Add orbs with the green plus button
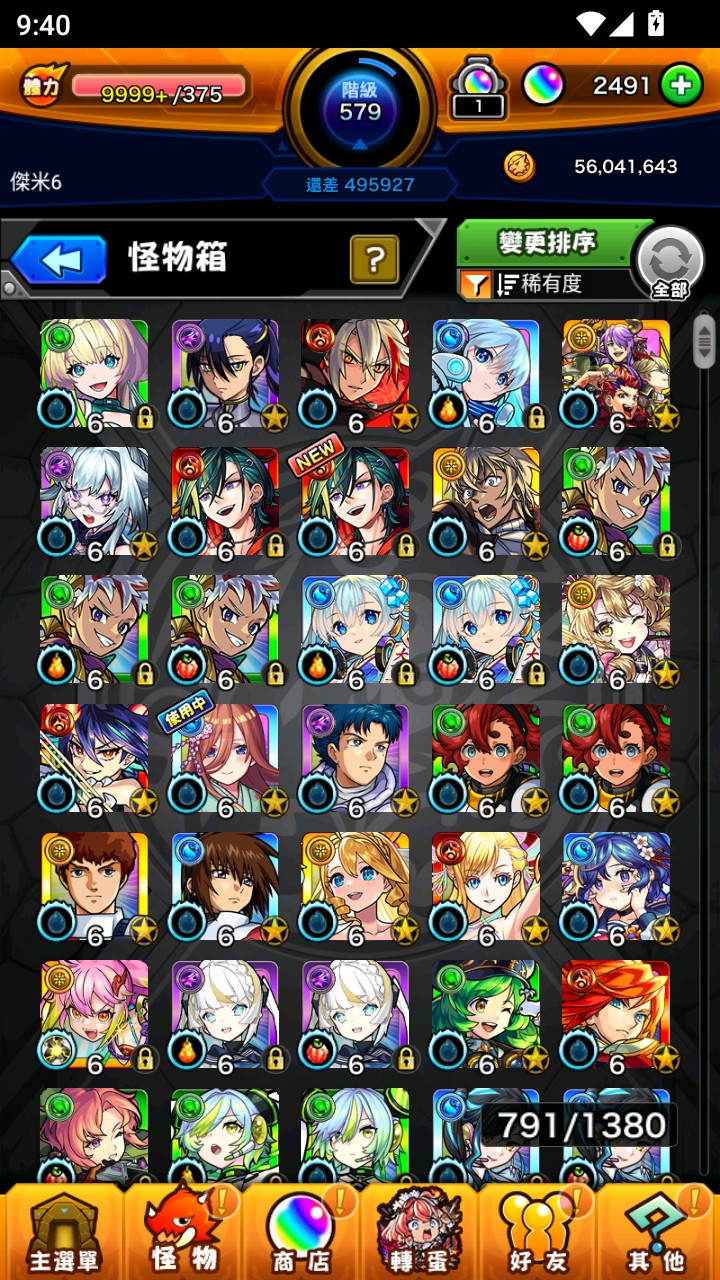The height and width of the screenshot is (1280, 720). click(681, 86)
